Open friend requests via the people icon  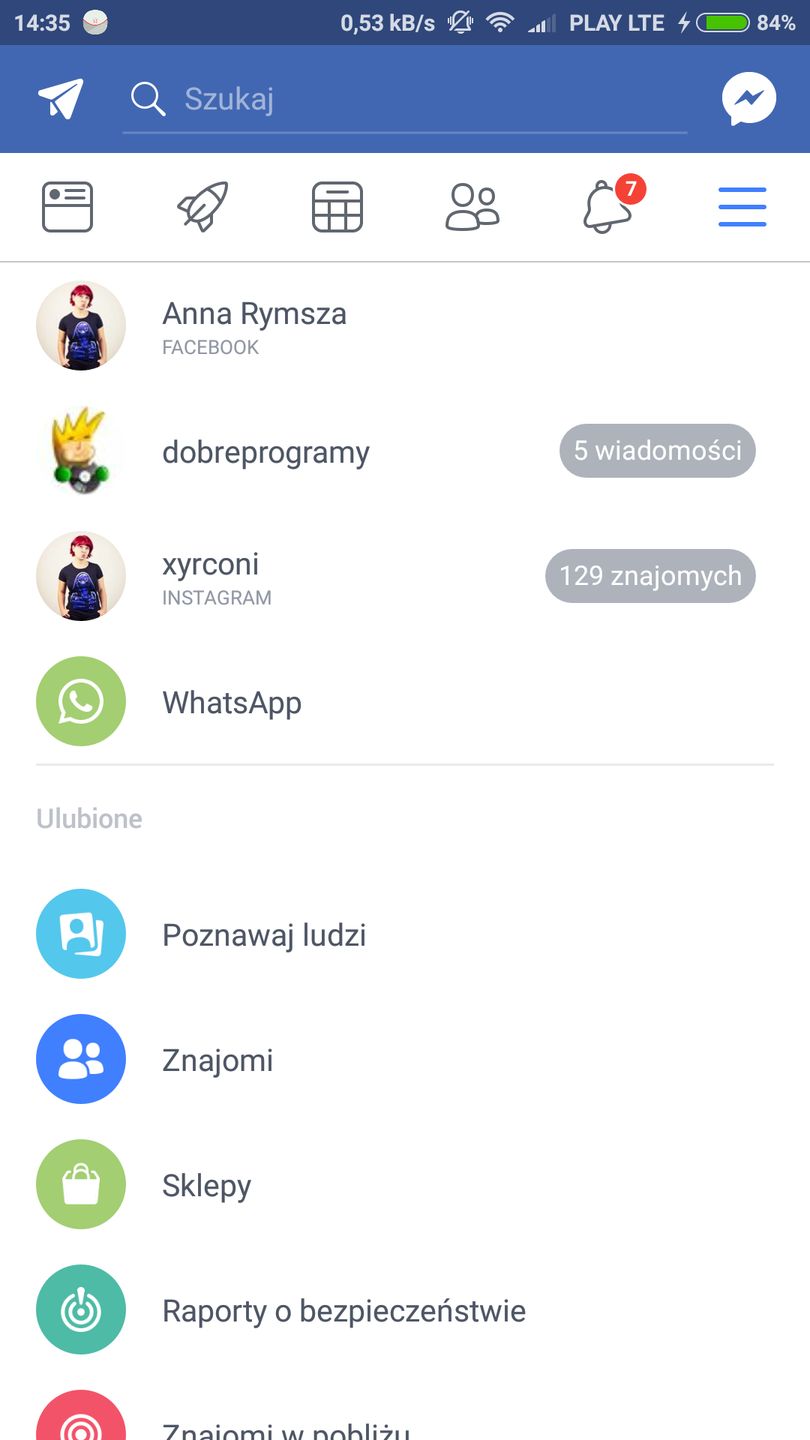click(x=472, y=206)
